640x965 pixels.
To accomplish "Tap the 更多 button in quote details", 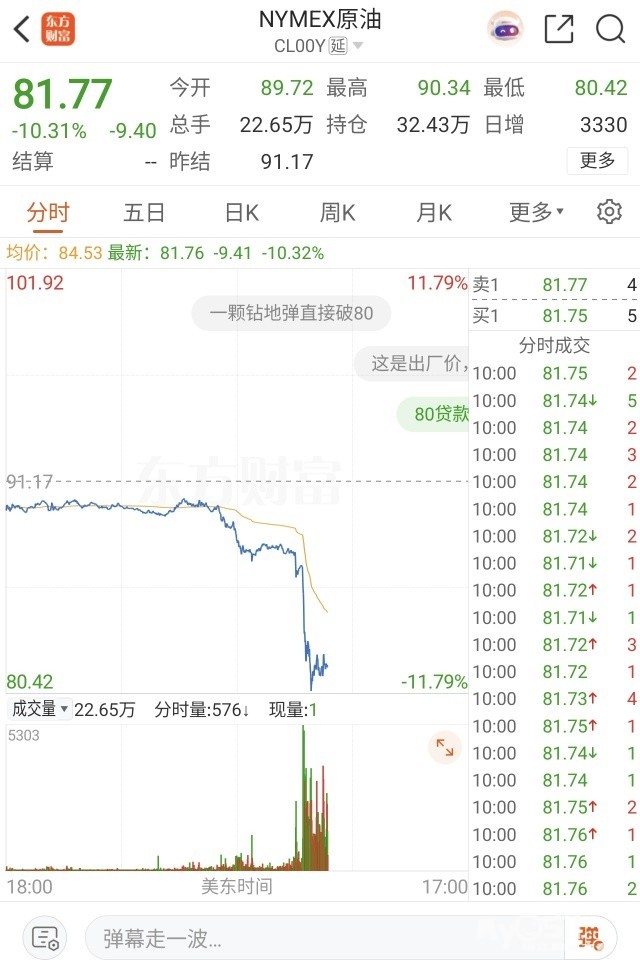I will tap(597, 161).
